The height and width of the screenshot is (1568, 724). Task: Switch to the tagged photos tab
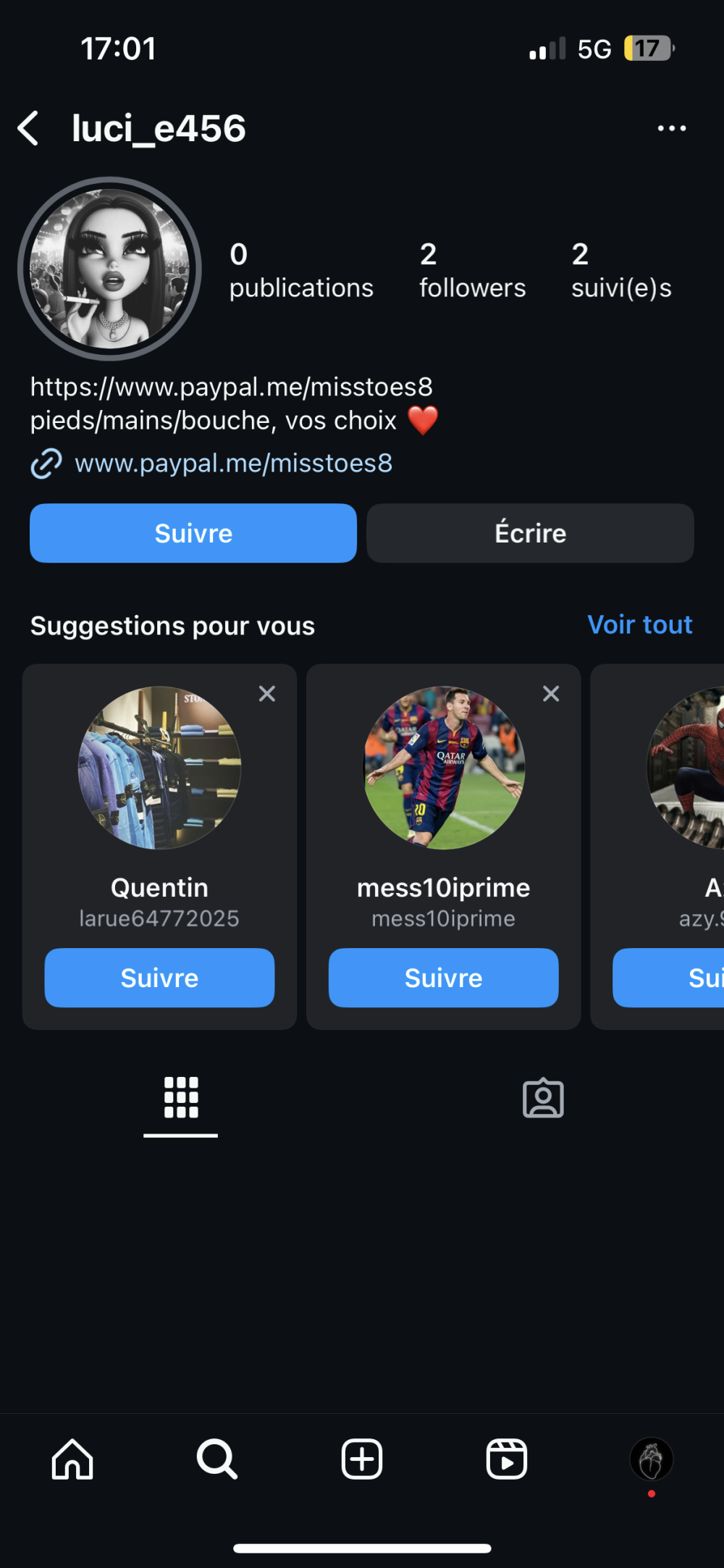point(543,1099)
